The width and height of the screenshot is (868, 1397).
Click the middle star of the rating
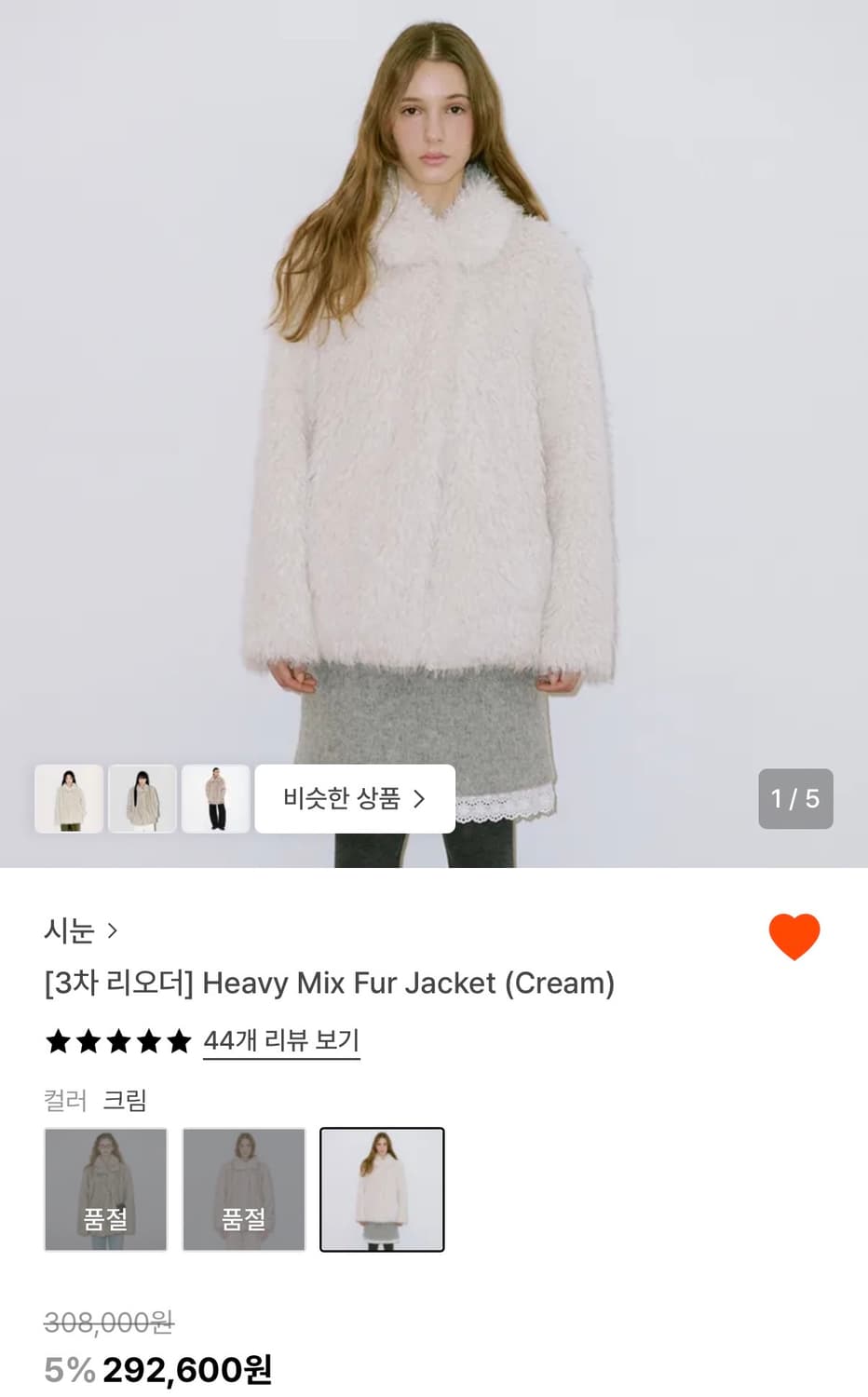pos(117,1041)
